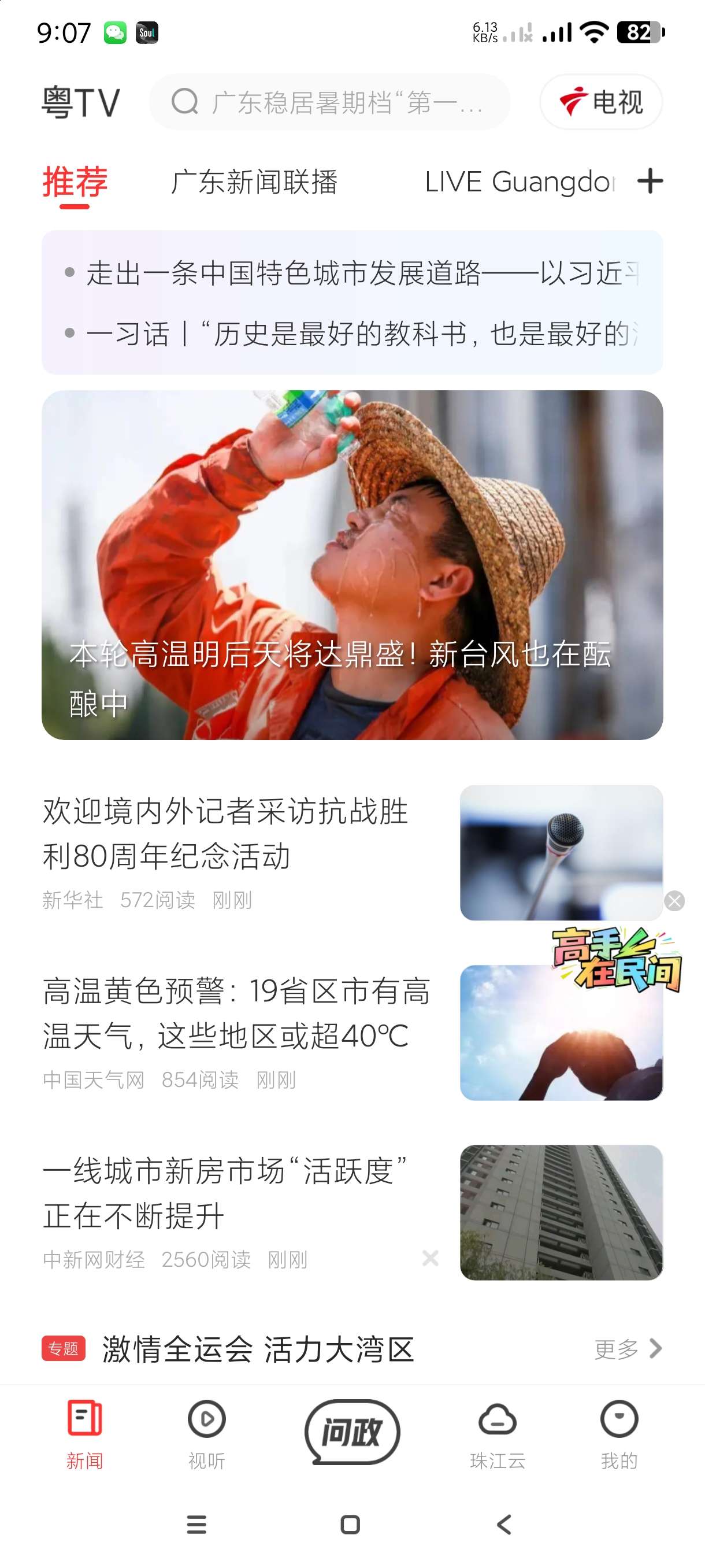This screenshot has width=705, height=1568.
Task: Switch to the 视听 bottom tab
Action: point(206,1433)
